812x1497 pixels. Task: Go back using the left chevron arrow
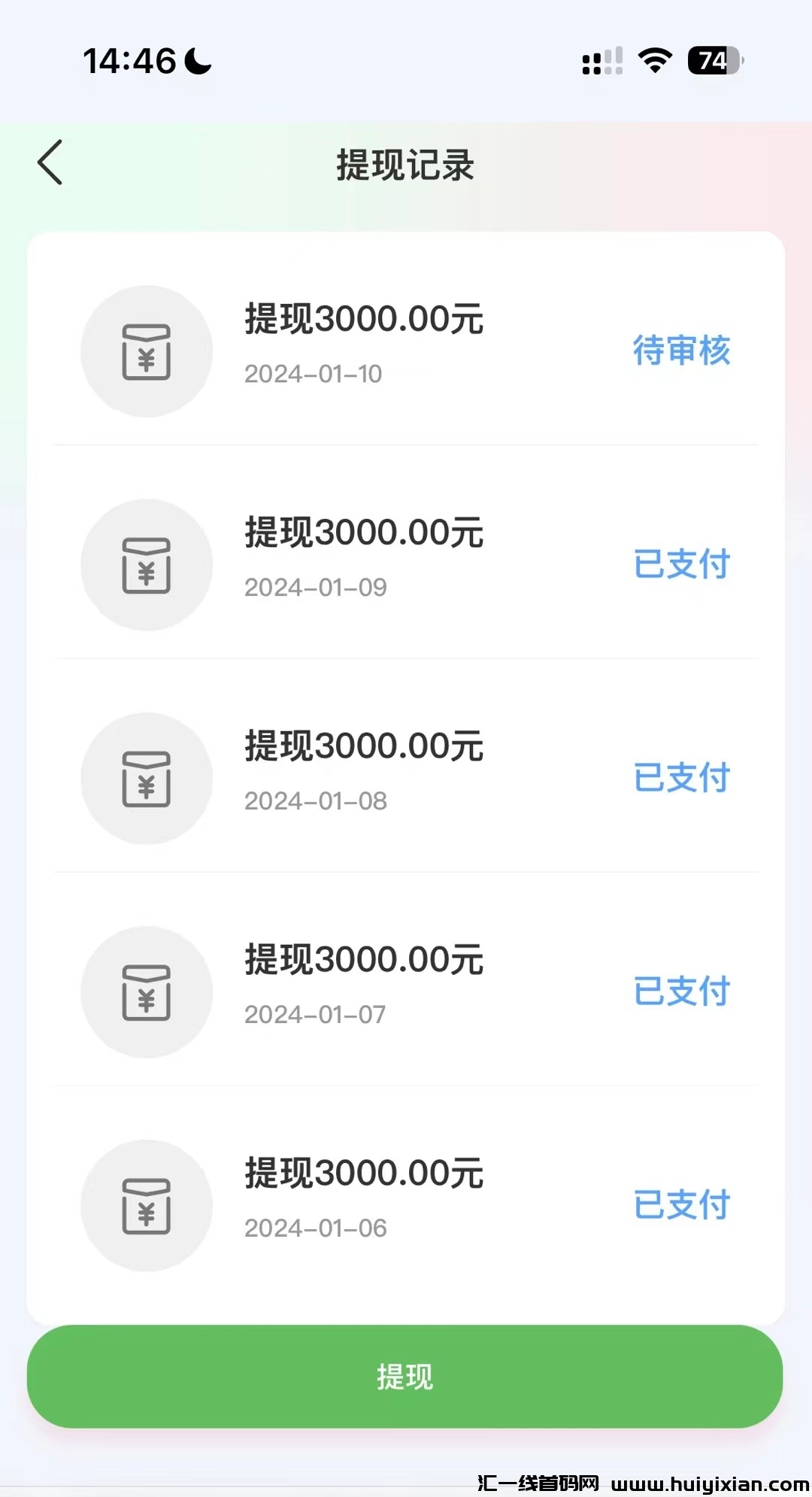coord(50,162)
